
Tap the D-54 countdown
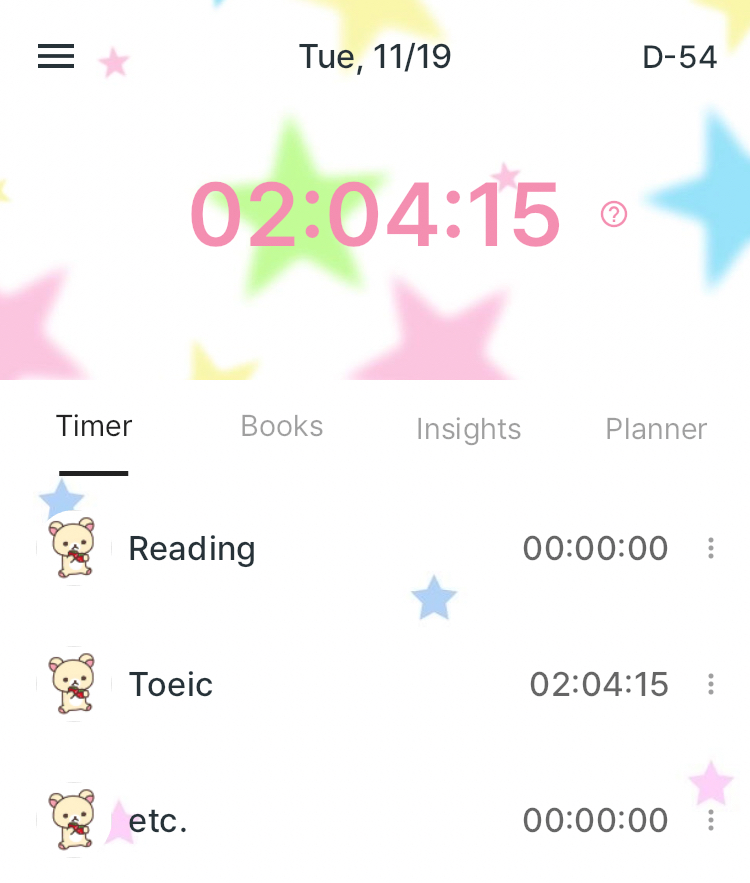tap(679, 57)
